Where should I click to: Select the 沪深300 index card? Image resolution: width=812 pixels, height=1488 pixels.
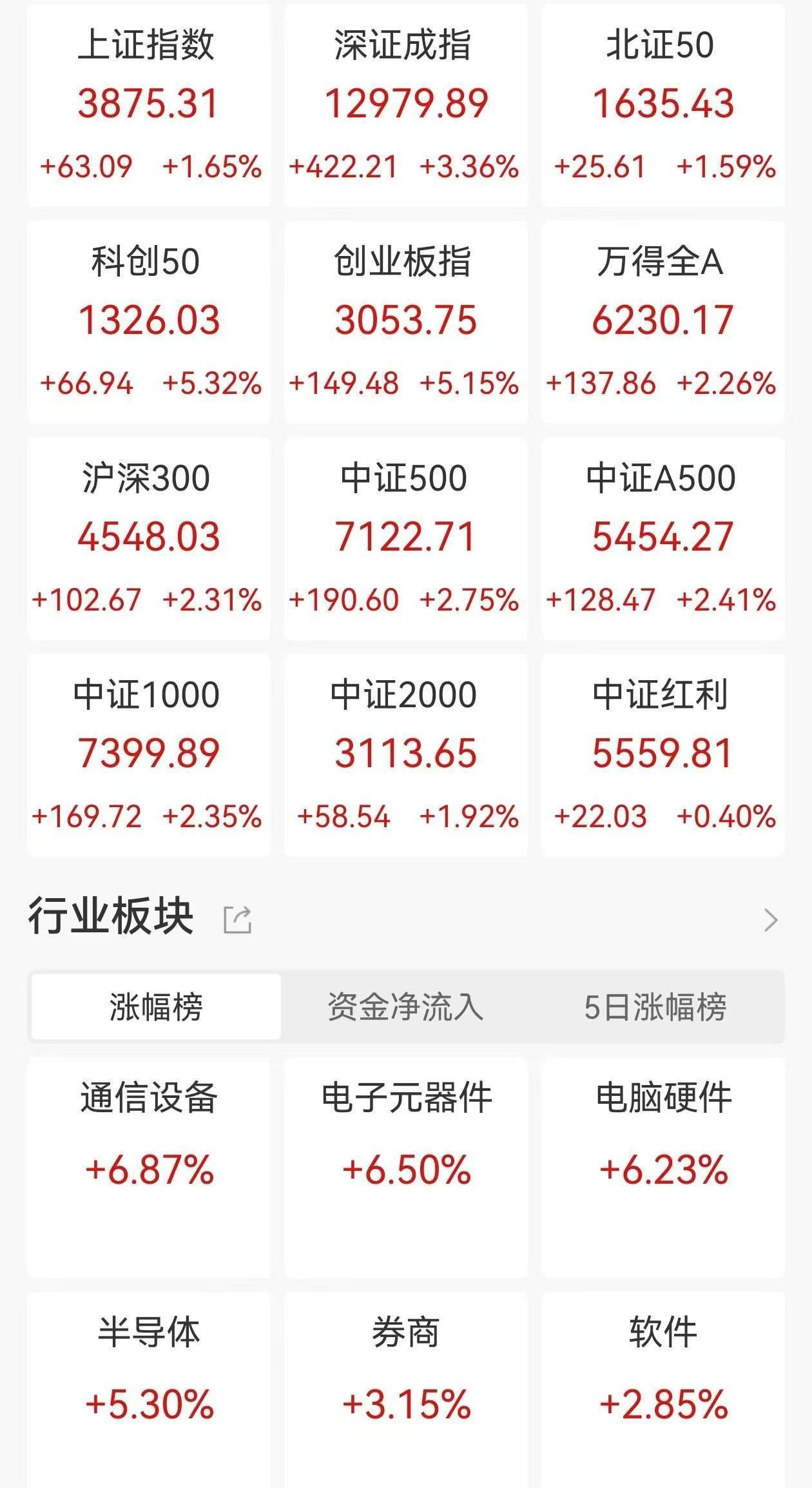(x=150, y=538)
